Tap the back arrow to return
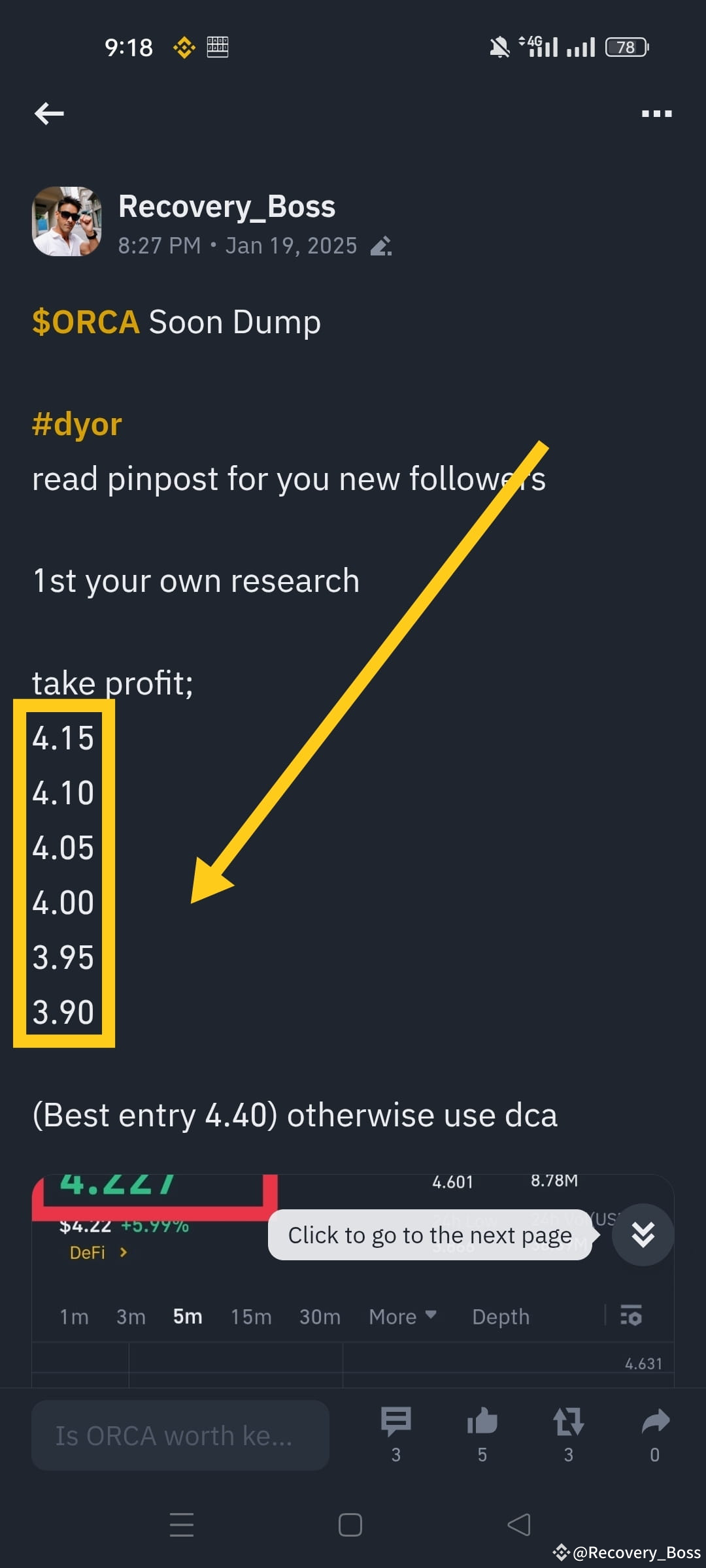 click(49, 113)
